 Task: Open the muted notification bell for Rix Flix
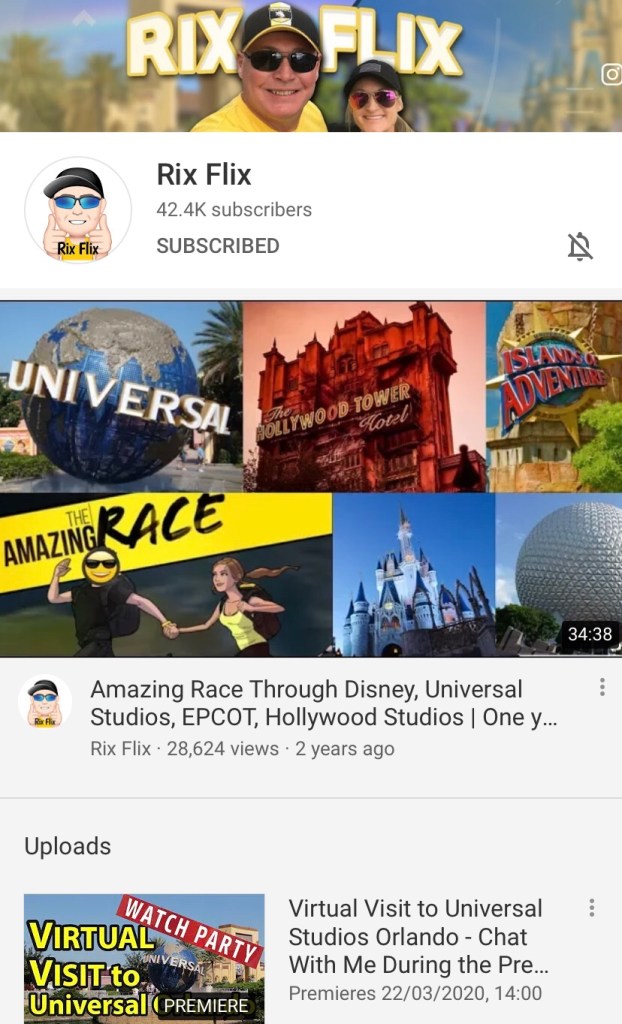click(580, 246)
